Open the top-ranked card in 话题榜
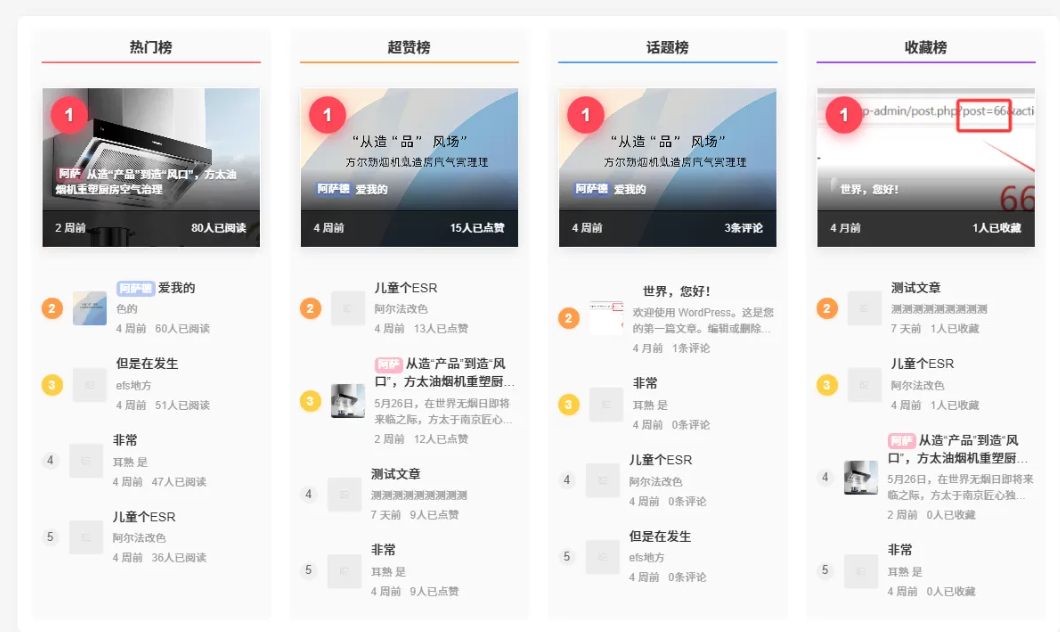Viewport: 1060px width, 632px height. point(667,166)
